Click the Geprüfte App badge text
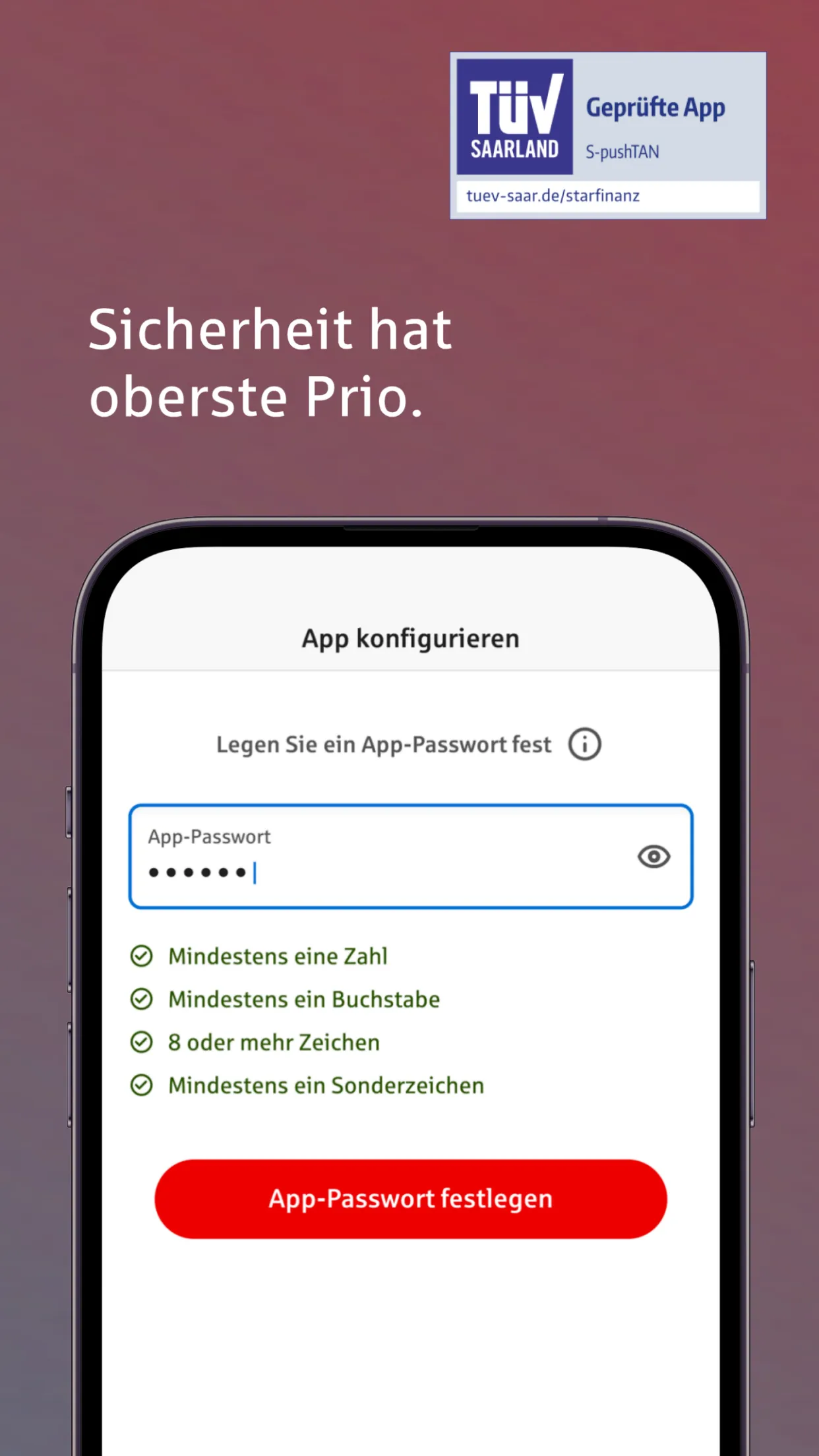 coord(655,107)
